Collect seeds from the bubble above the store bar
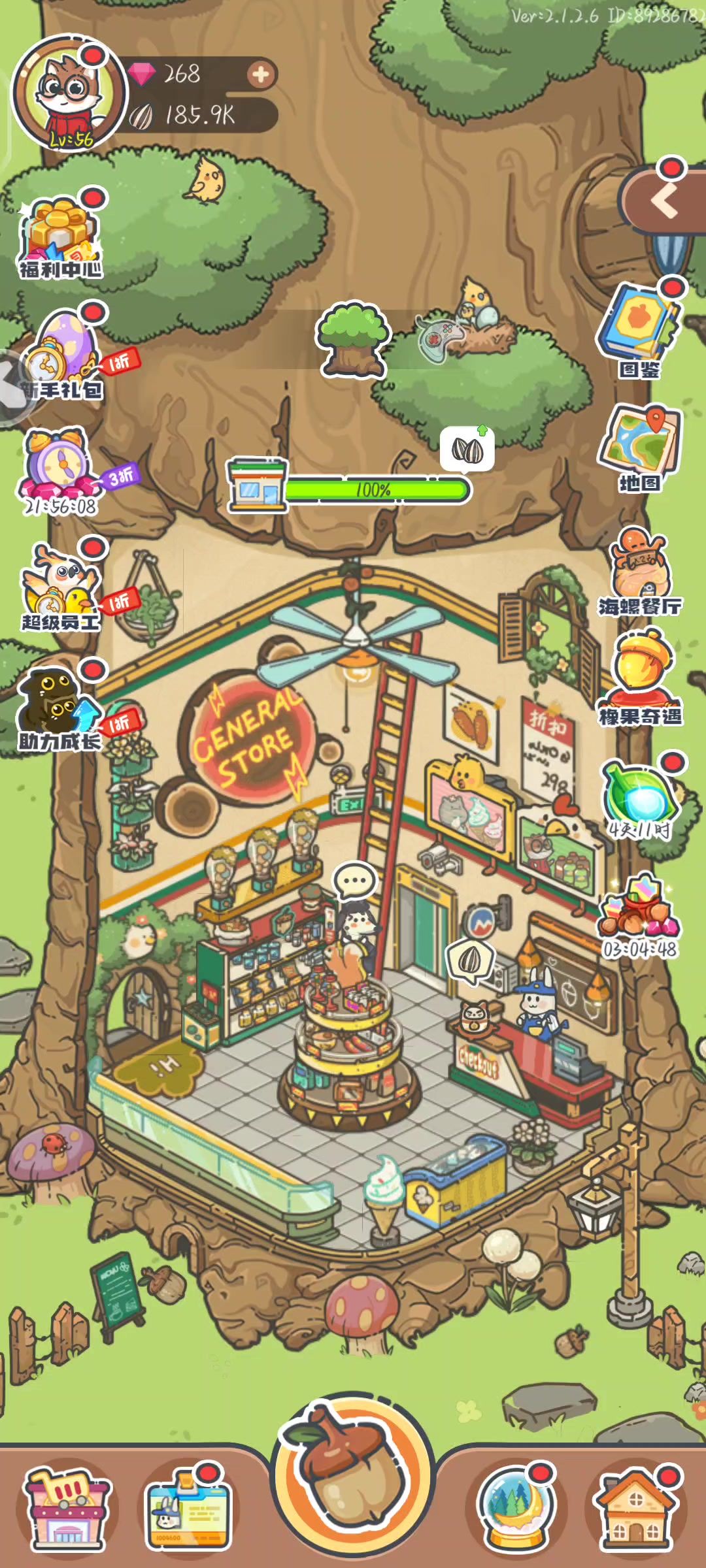The width and height of the screenshot is (706, 1568). 467,449
